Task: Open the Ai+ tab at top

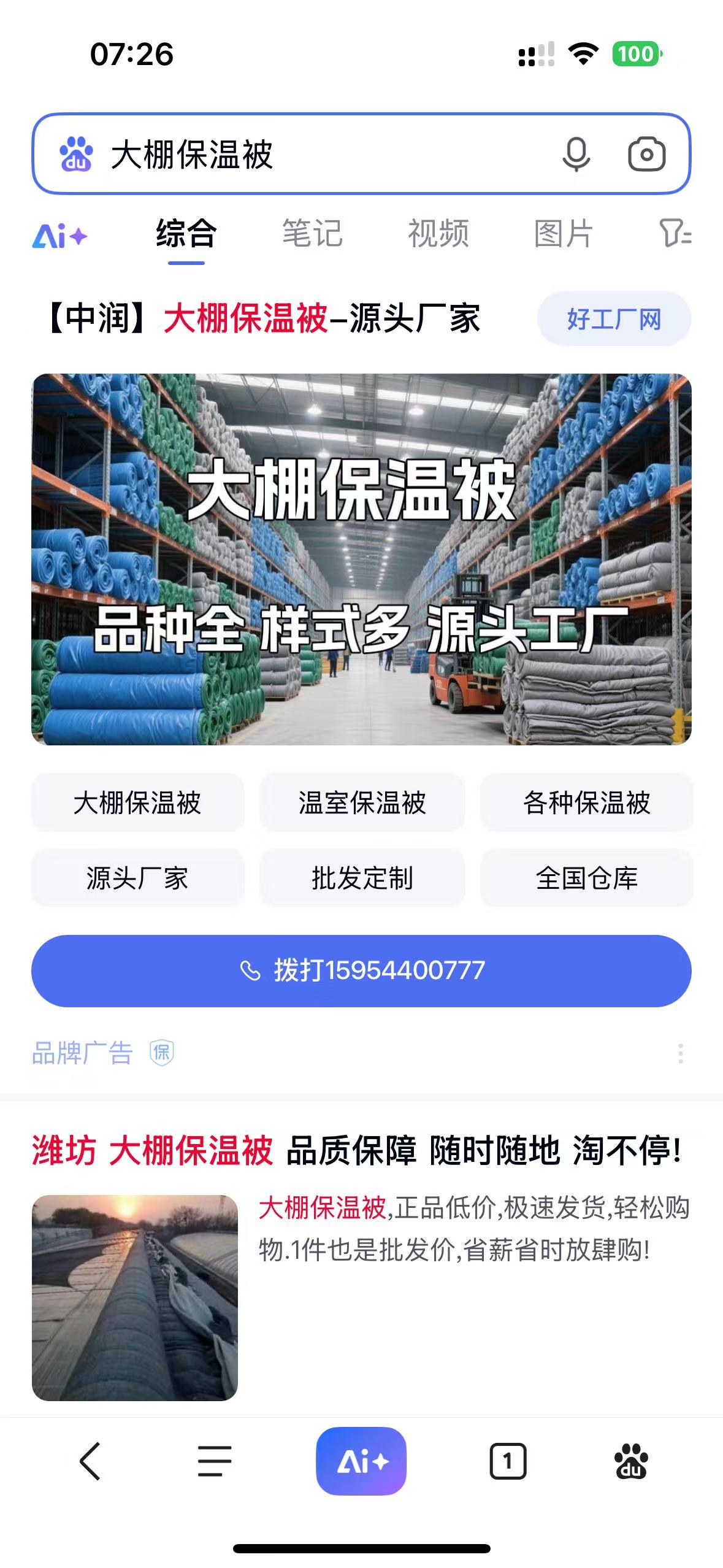Action: tap(60, 236)
